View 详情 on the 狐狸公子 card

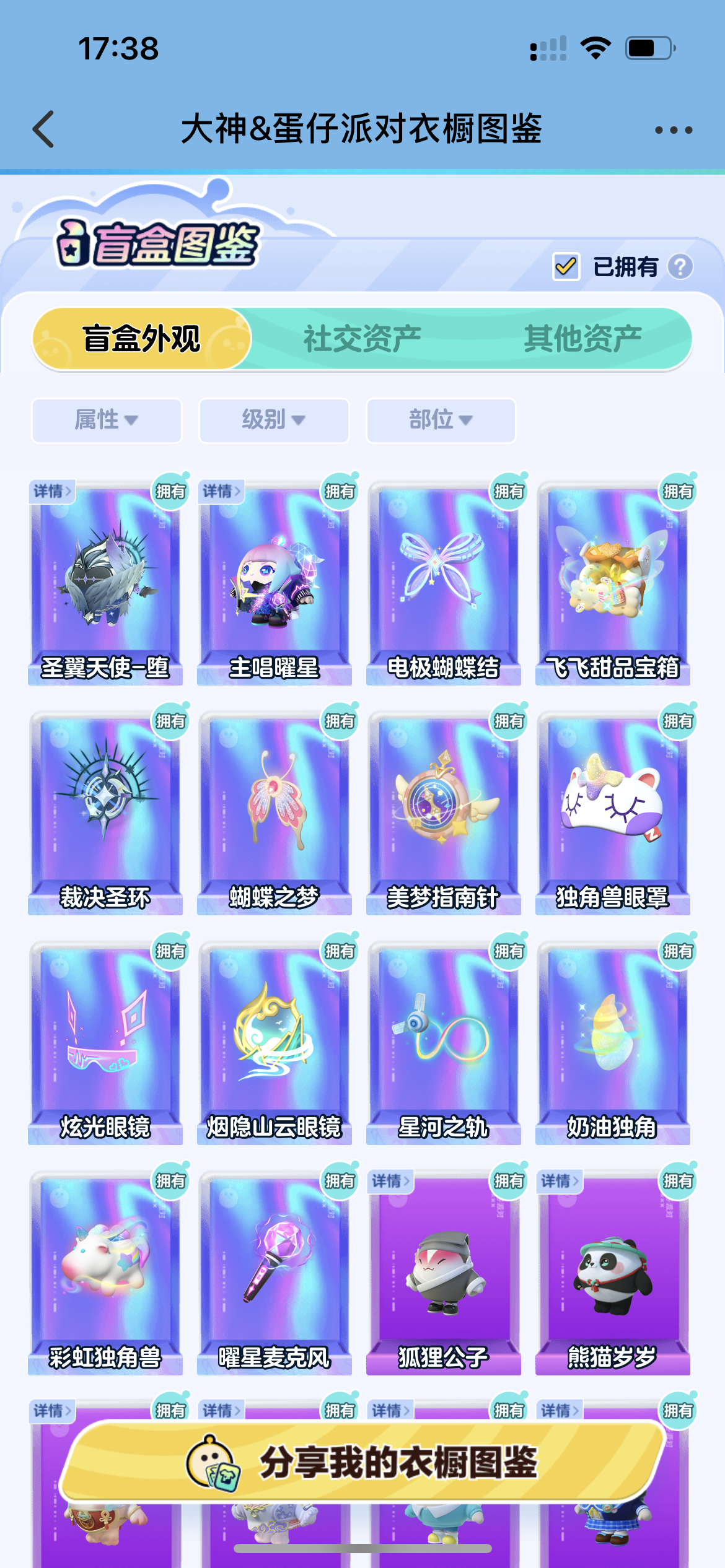coord(390,1182)
